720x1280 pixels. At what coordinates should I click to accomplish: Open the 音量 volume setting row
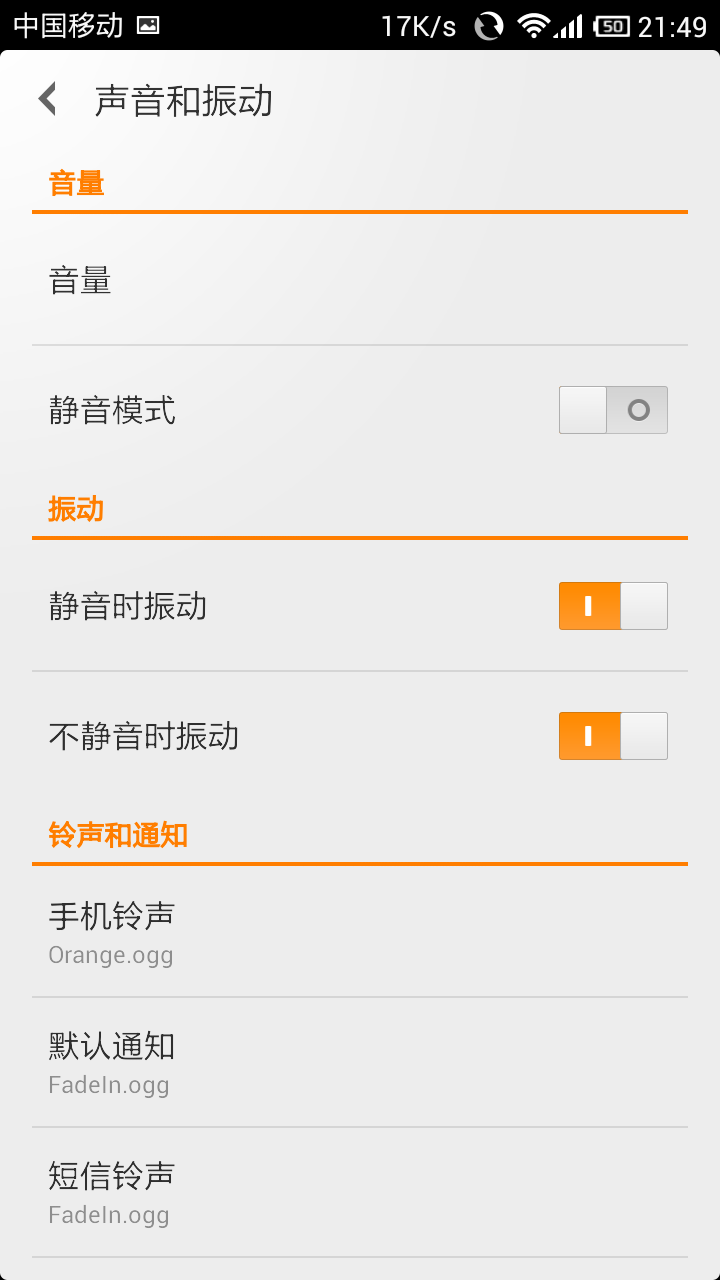click(x=360, y=281)
